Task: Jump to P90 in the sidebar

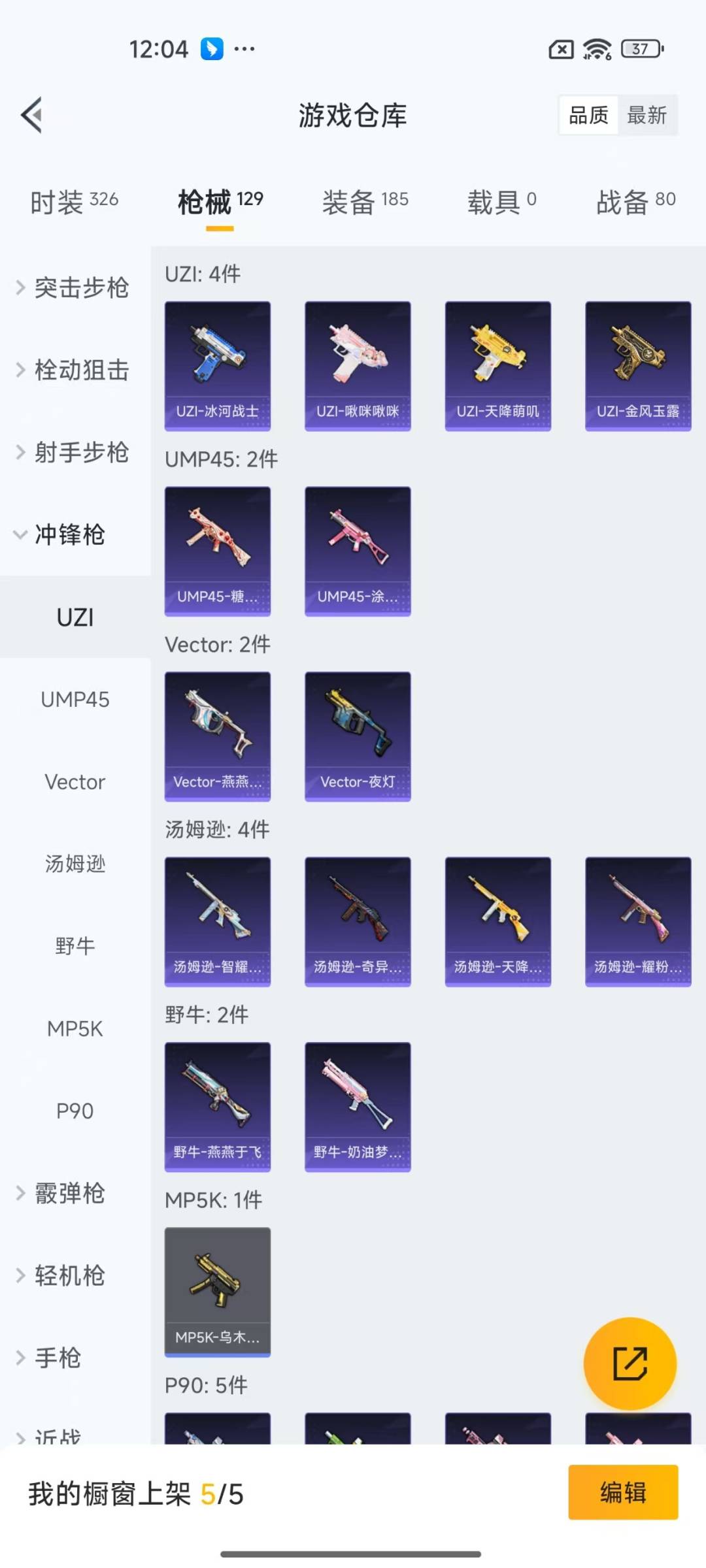Action: tap(75, 1111)
